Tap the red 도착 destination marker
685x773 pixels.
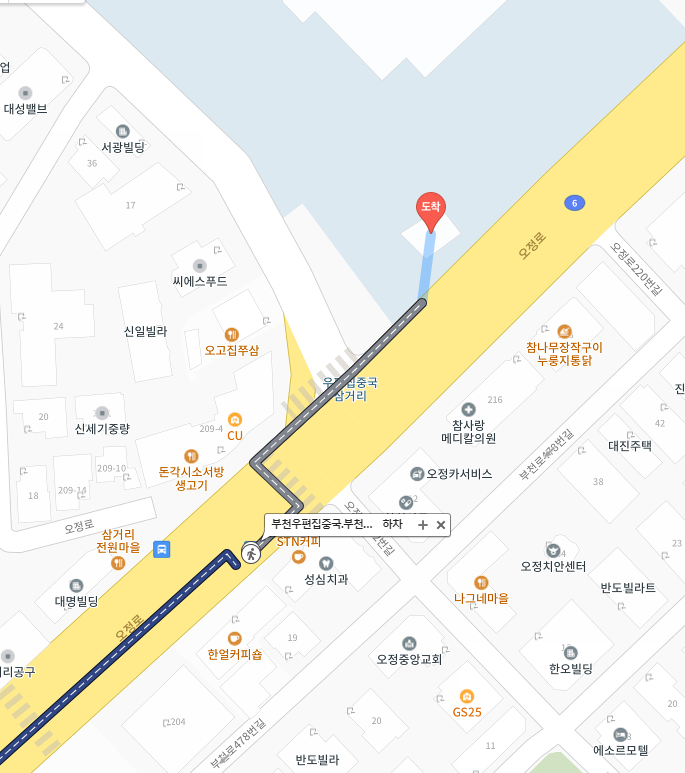pyautogui.click(x=430, y=209)
